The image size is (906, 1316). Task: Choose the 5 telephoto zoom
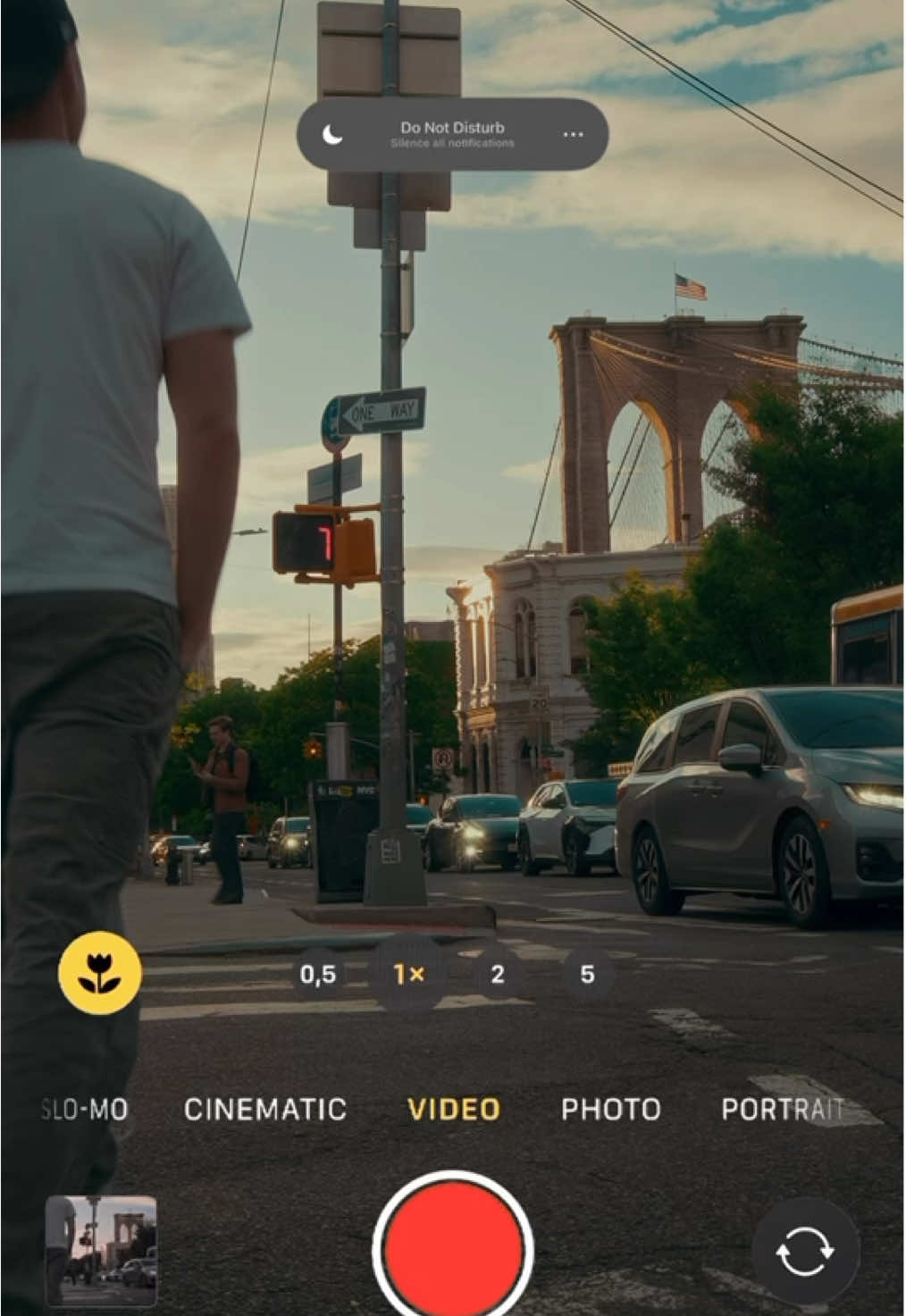(587, 974)
